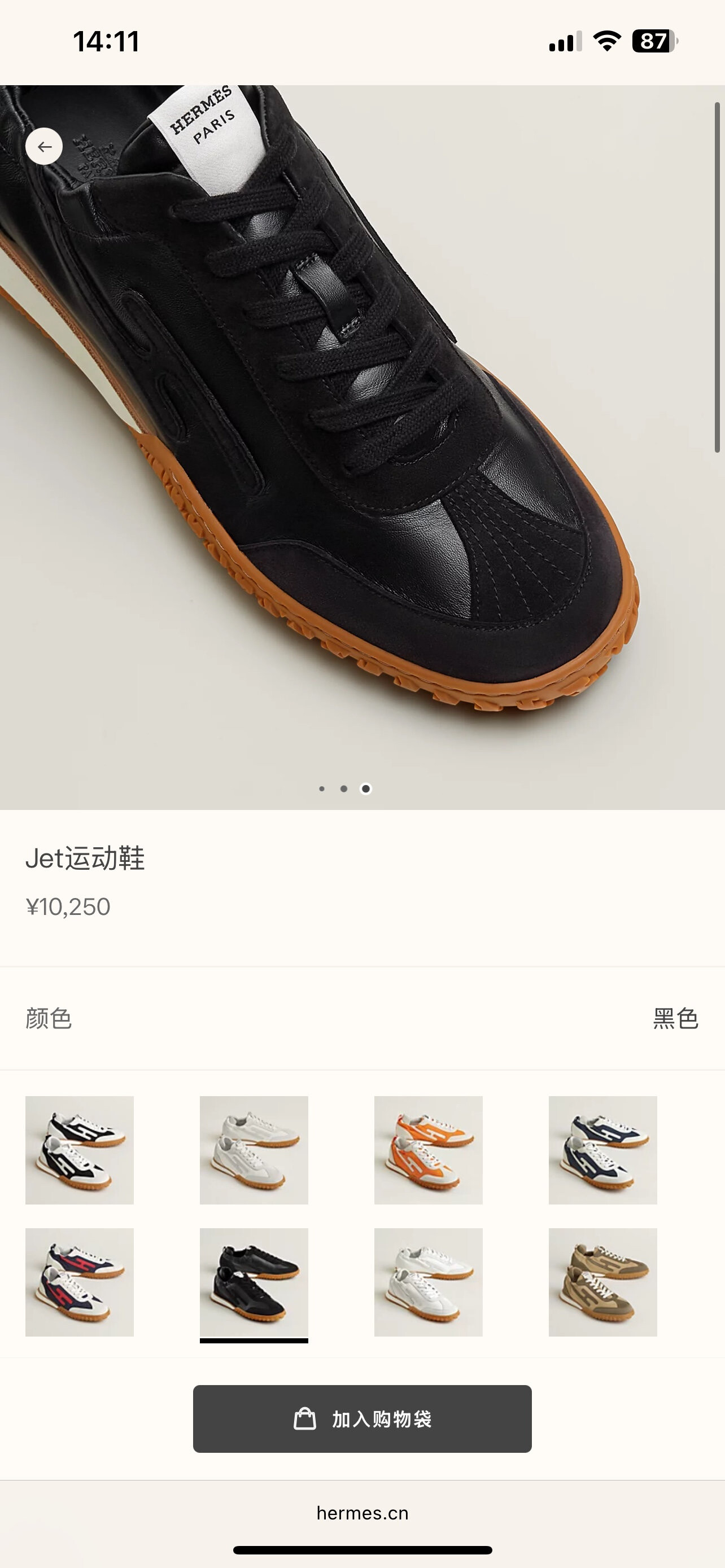725x1568 pixels.
Task: Select the black and white colorway
Action: click(x=79, y=1150)
